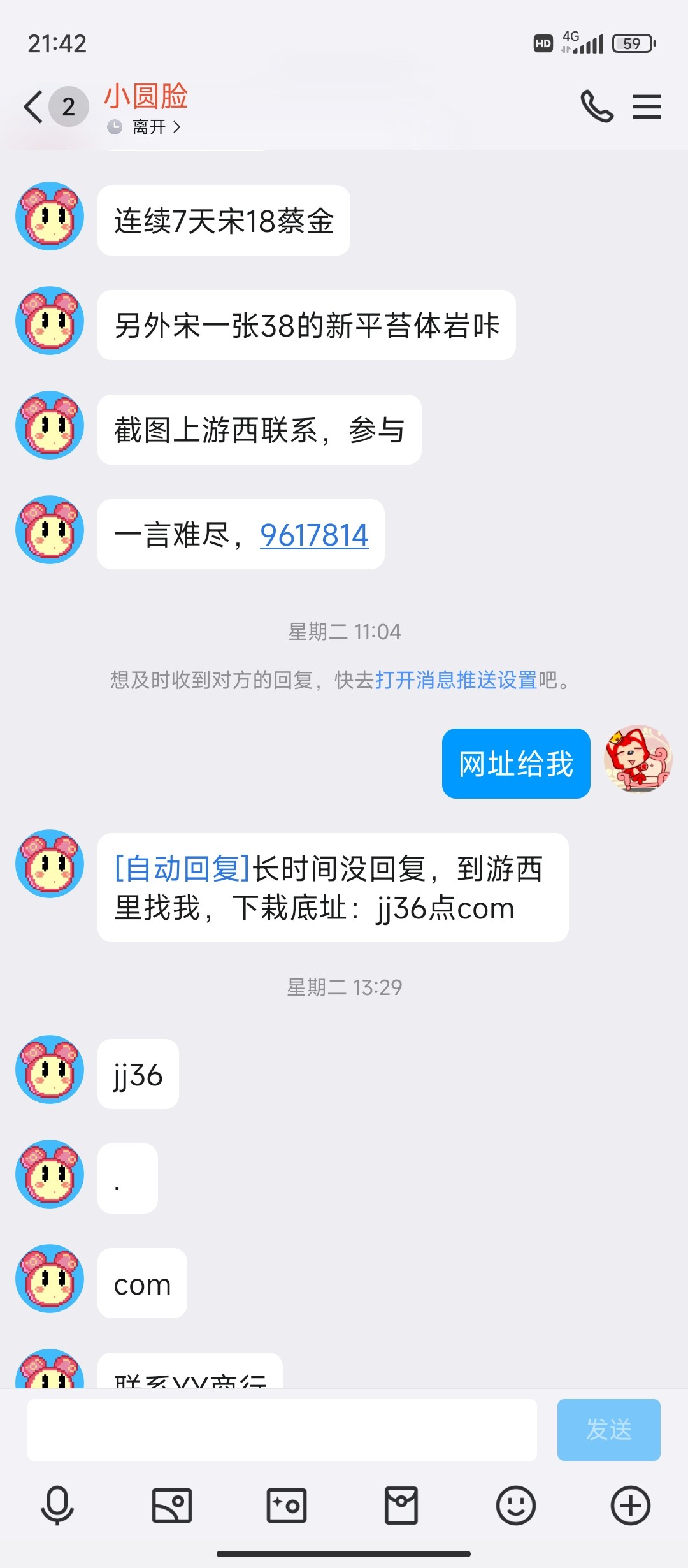Record a voice message with microphone
Viewport: 688px width, 1568px height.
click(57, 1506)
